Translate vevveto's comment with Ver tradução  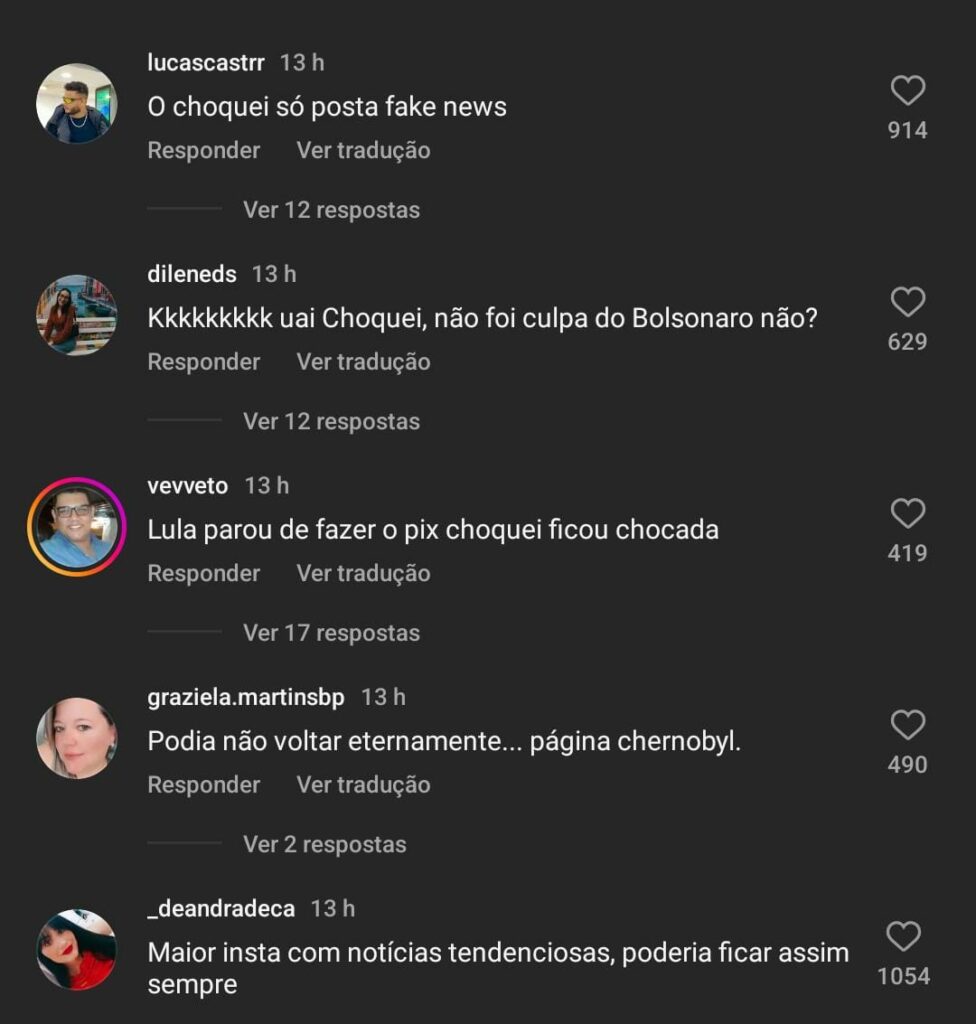pos(363,573)
